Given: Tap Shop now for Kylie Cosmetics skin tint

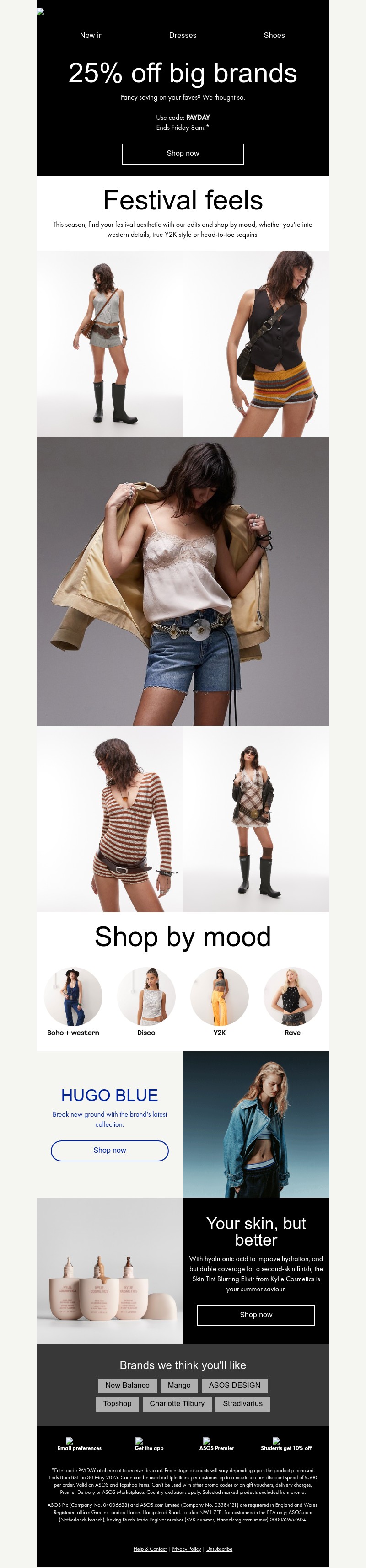Looking at the screenshot, I should (256, 1315).
